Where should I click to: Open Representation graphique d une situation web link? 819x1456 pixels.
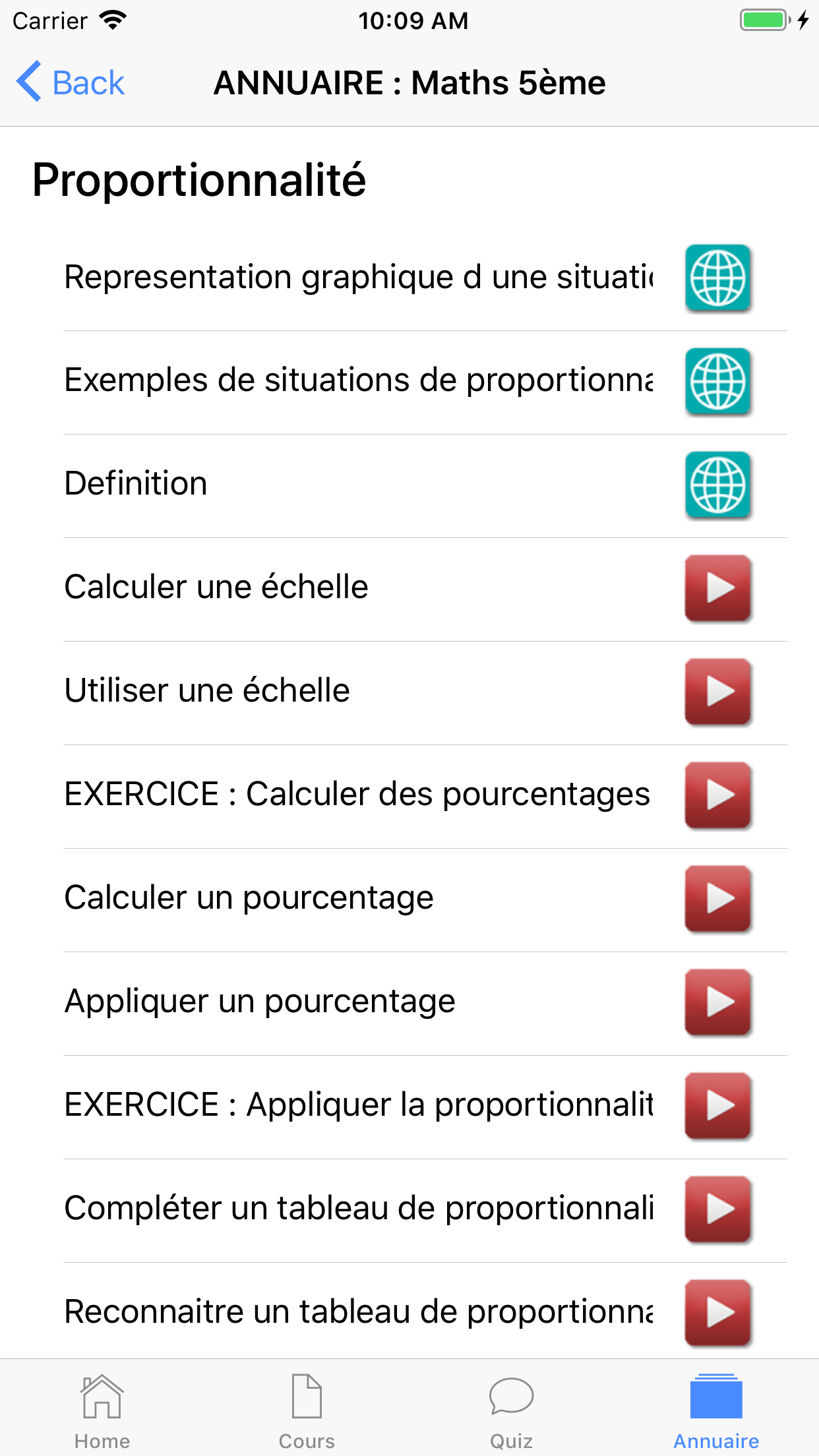coord(717,278)
